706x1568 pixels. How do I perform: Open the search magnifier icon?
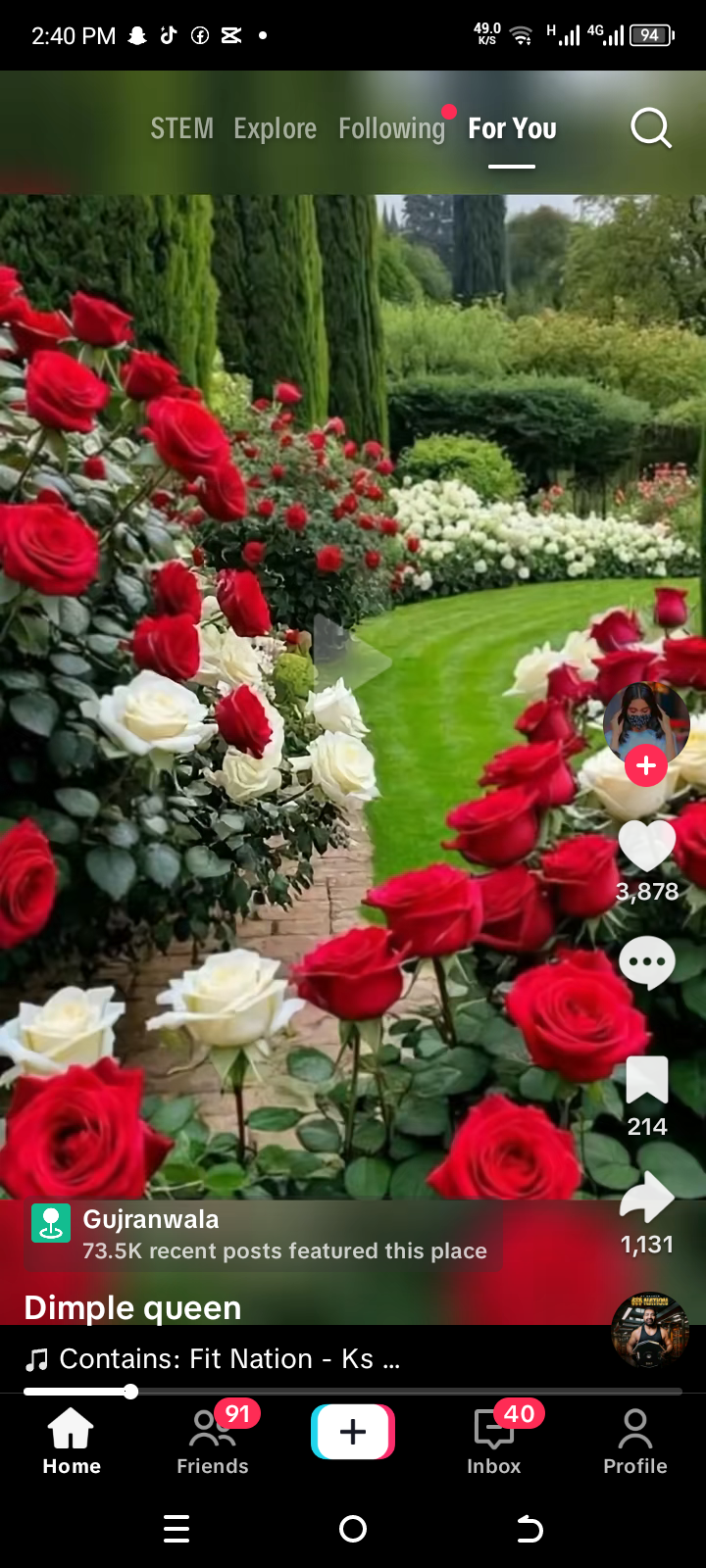click(650, 127)
